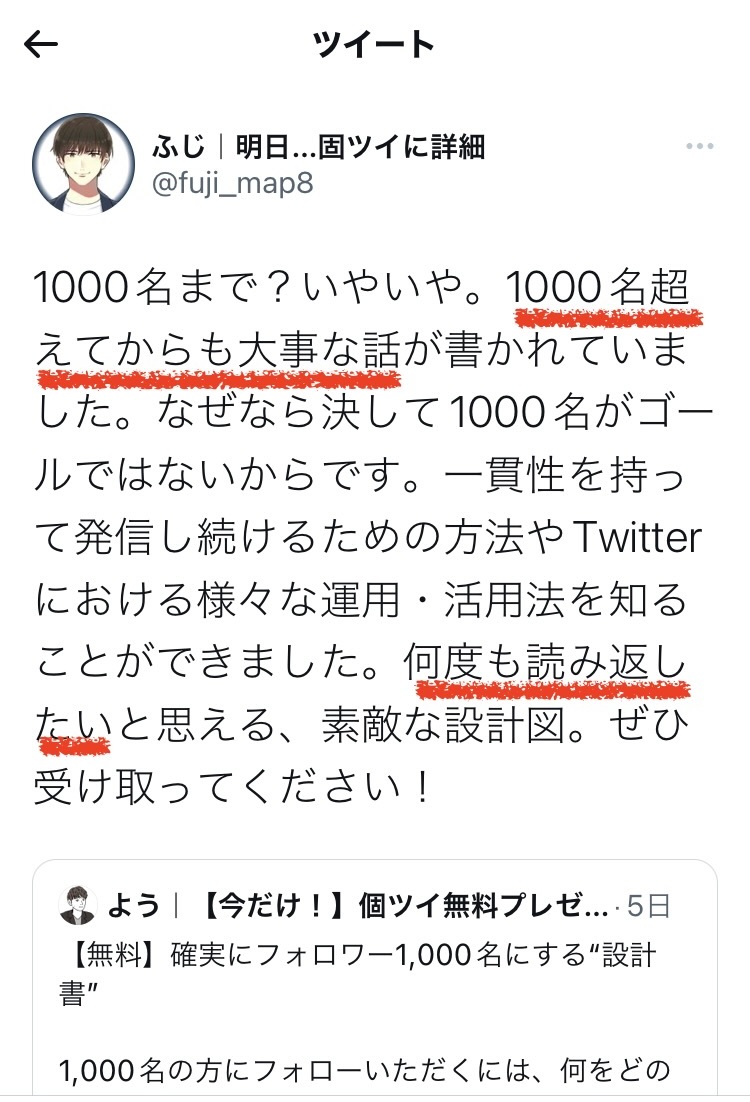Open the tweet's three-dot overflow menu

point(700,147)
